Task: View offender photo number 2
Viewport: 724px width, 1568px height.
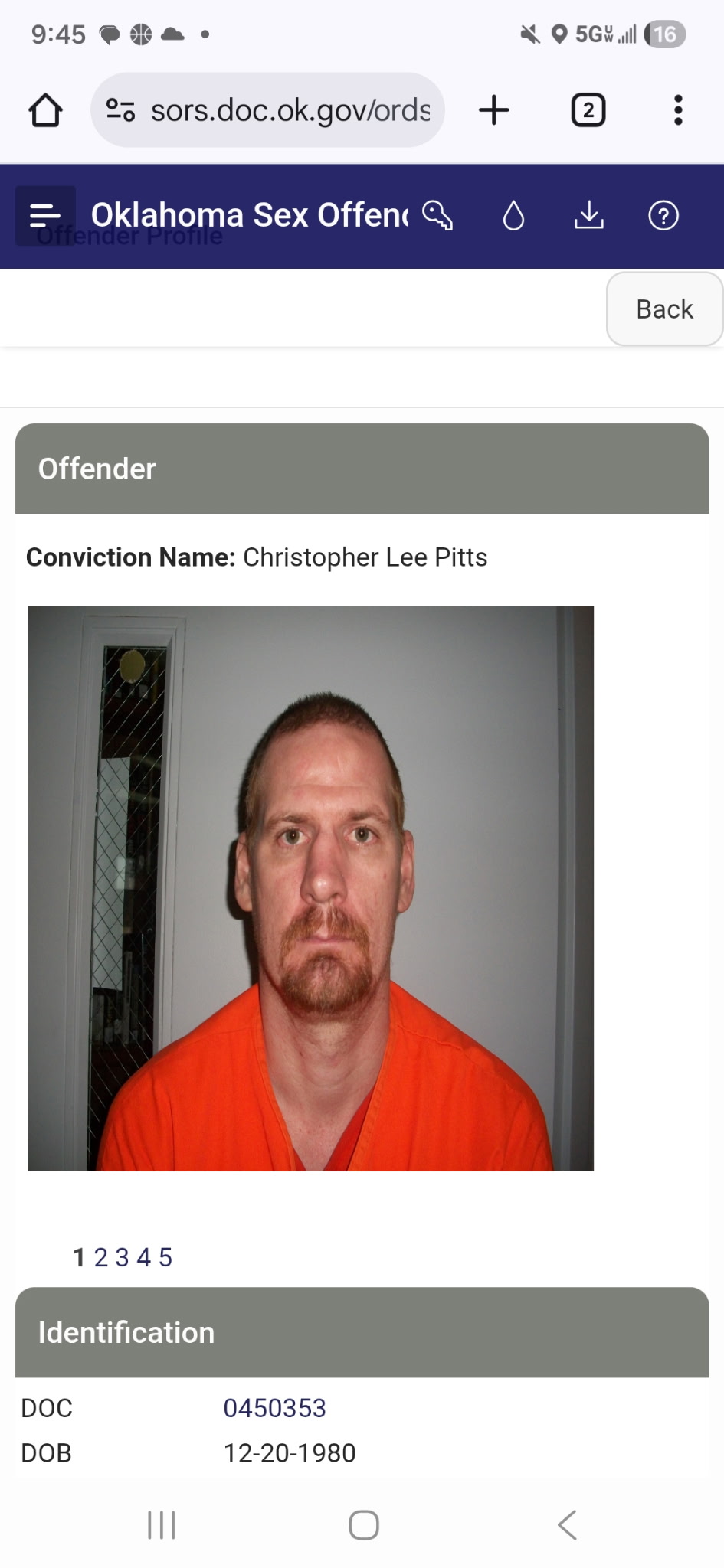Action: pos(100,1257)
